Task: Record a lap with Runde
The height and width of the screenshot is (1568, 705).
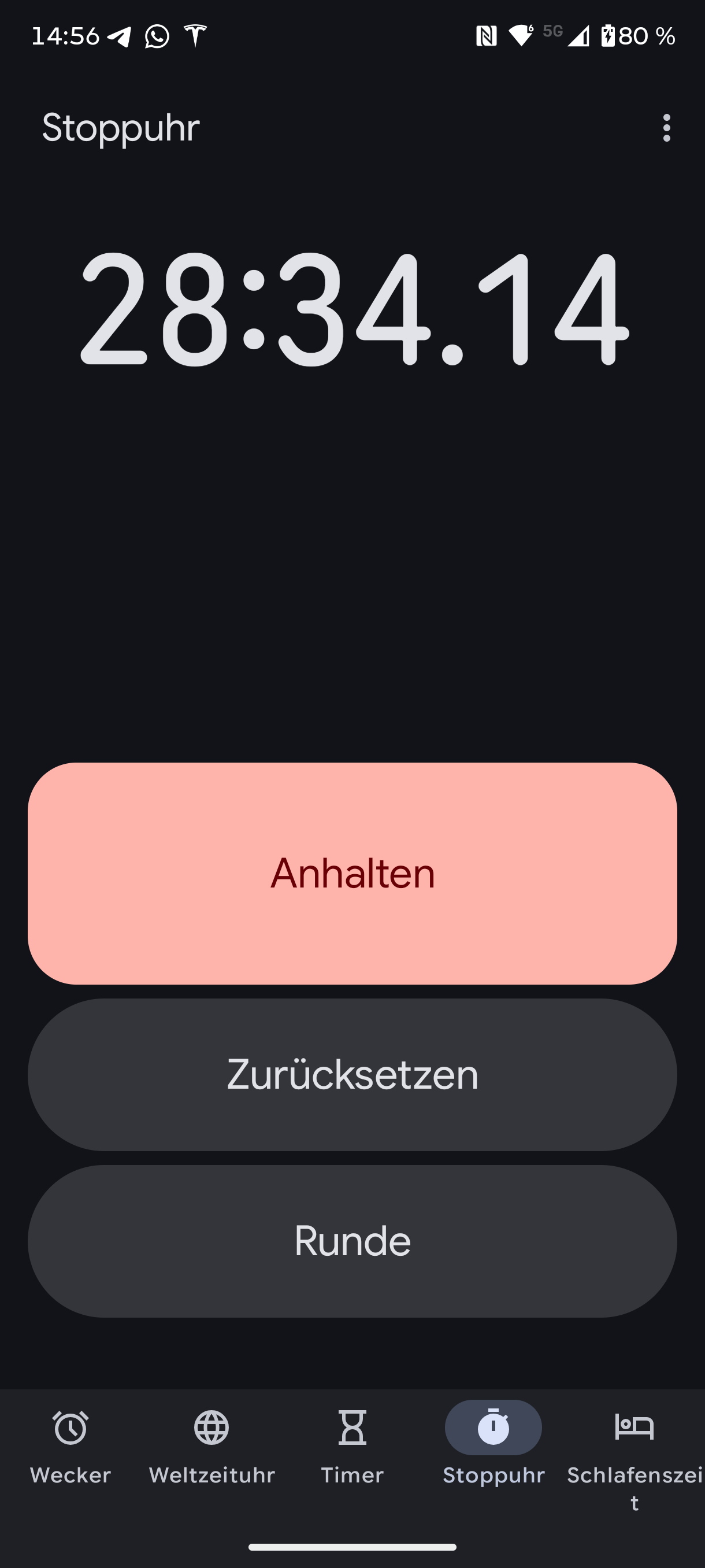Action: (x=352, y=1241)
